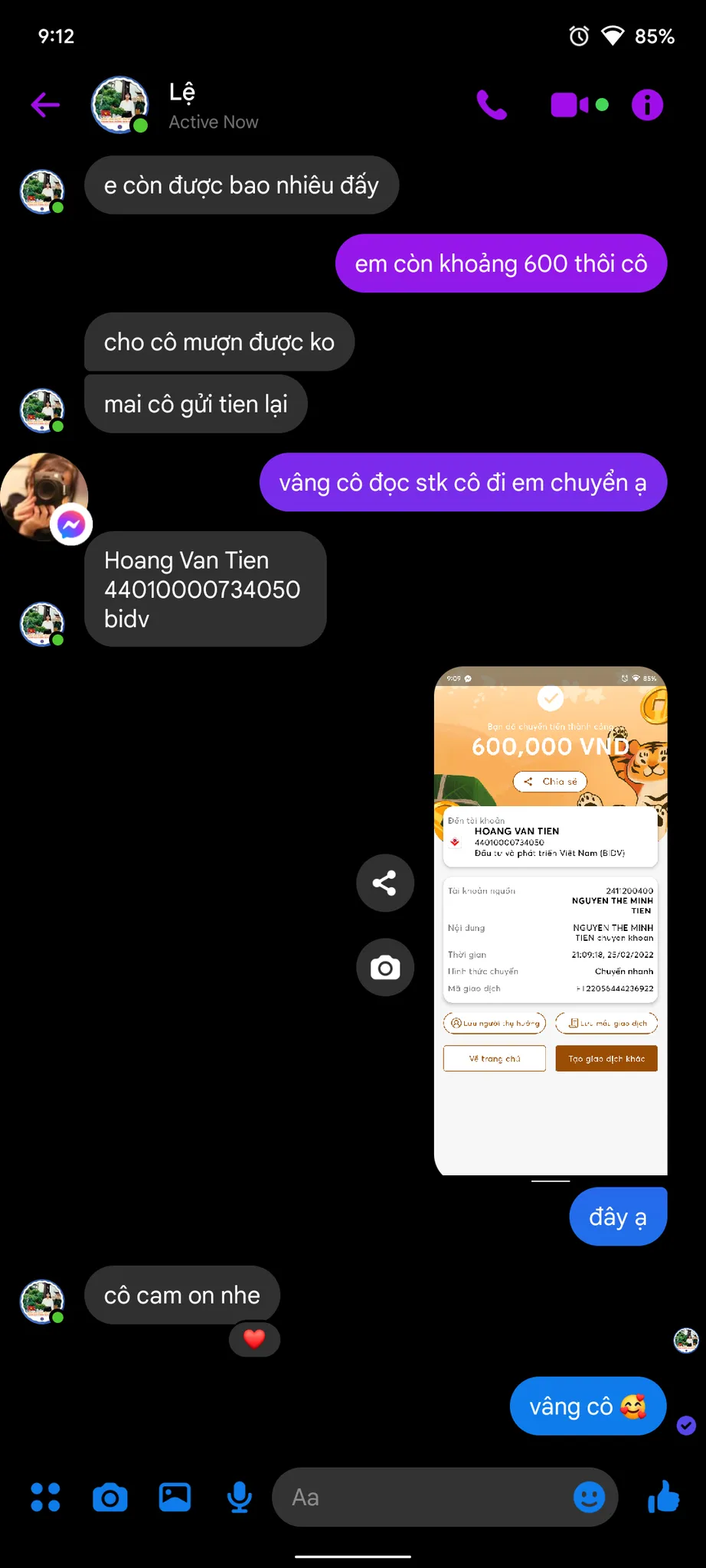Focus the Aa message field
706x1568 pixels.
(421, 1498)
